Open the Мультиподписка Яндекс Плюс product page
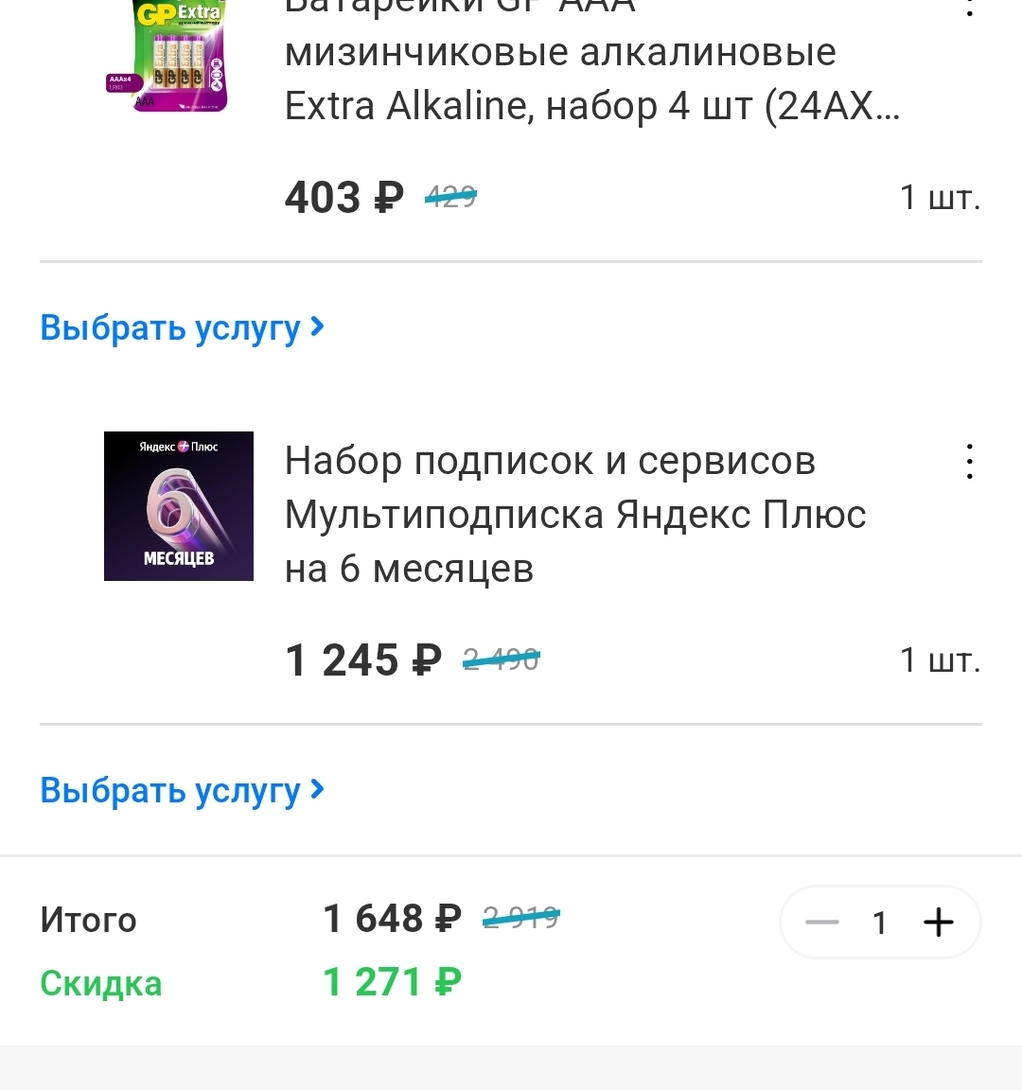 [x=575, y=513]
